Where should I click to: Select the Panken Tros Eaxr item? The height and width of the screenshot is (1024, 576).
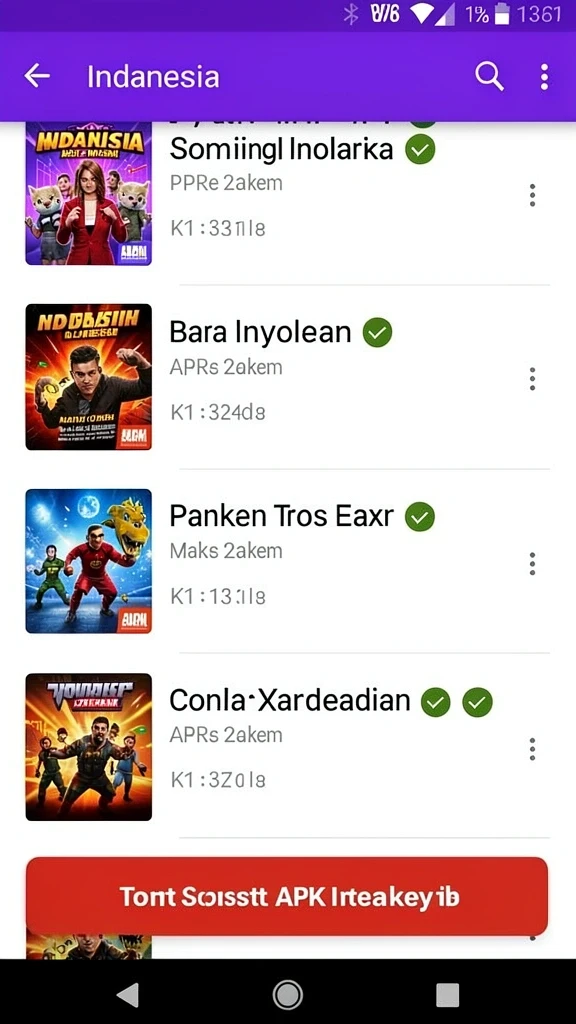pyautogui.click(x=287, y=561)
